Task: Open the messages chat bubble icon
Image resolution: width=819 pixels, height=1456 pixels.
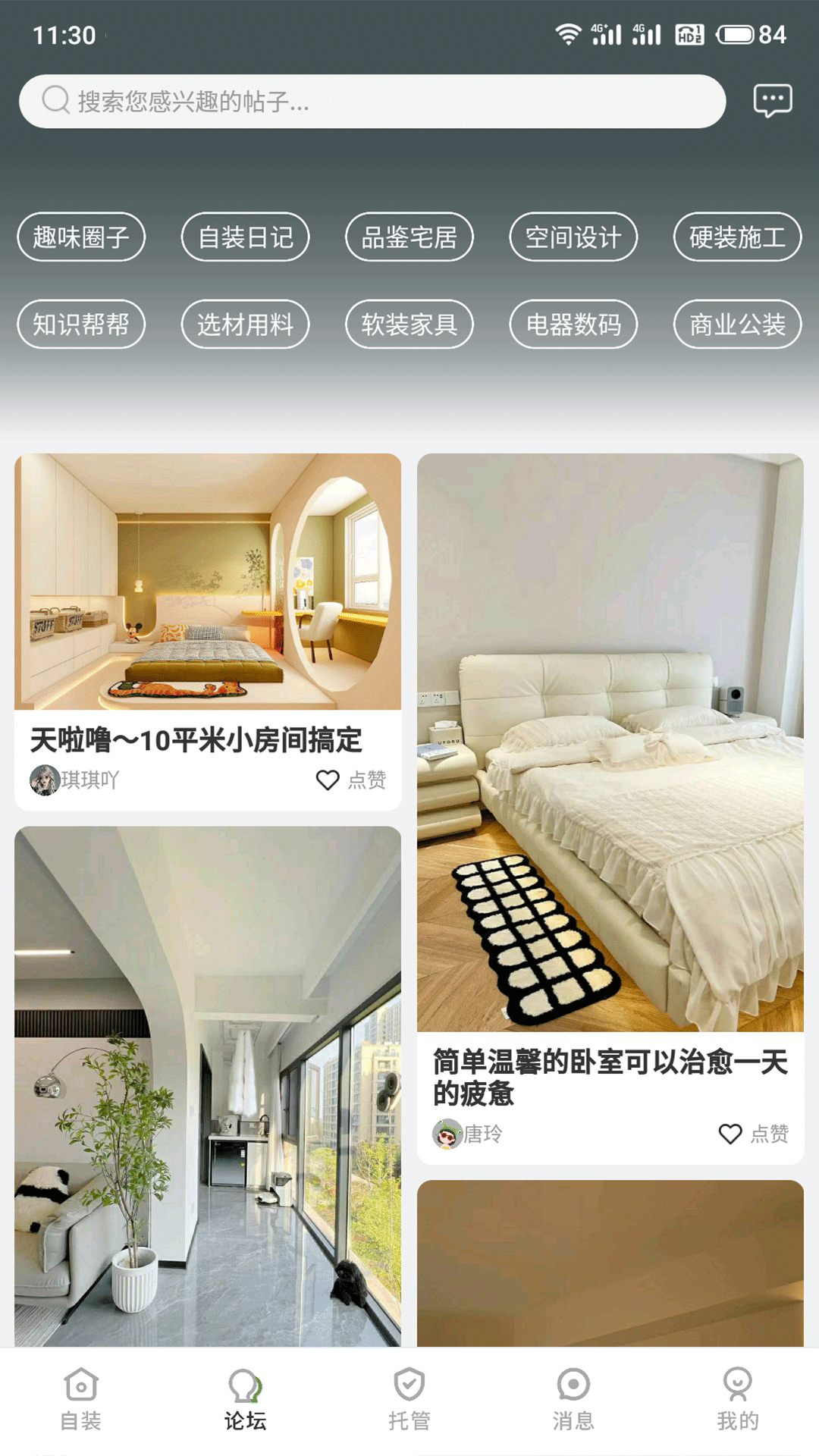Action: (x=772, y=100)
